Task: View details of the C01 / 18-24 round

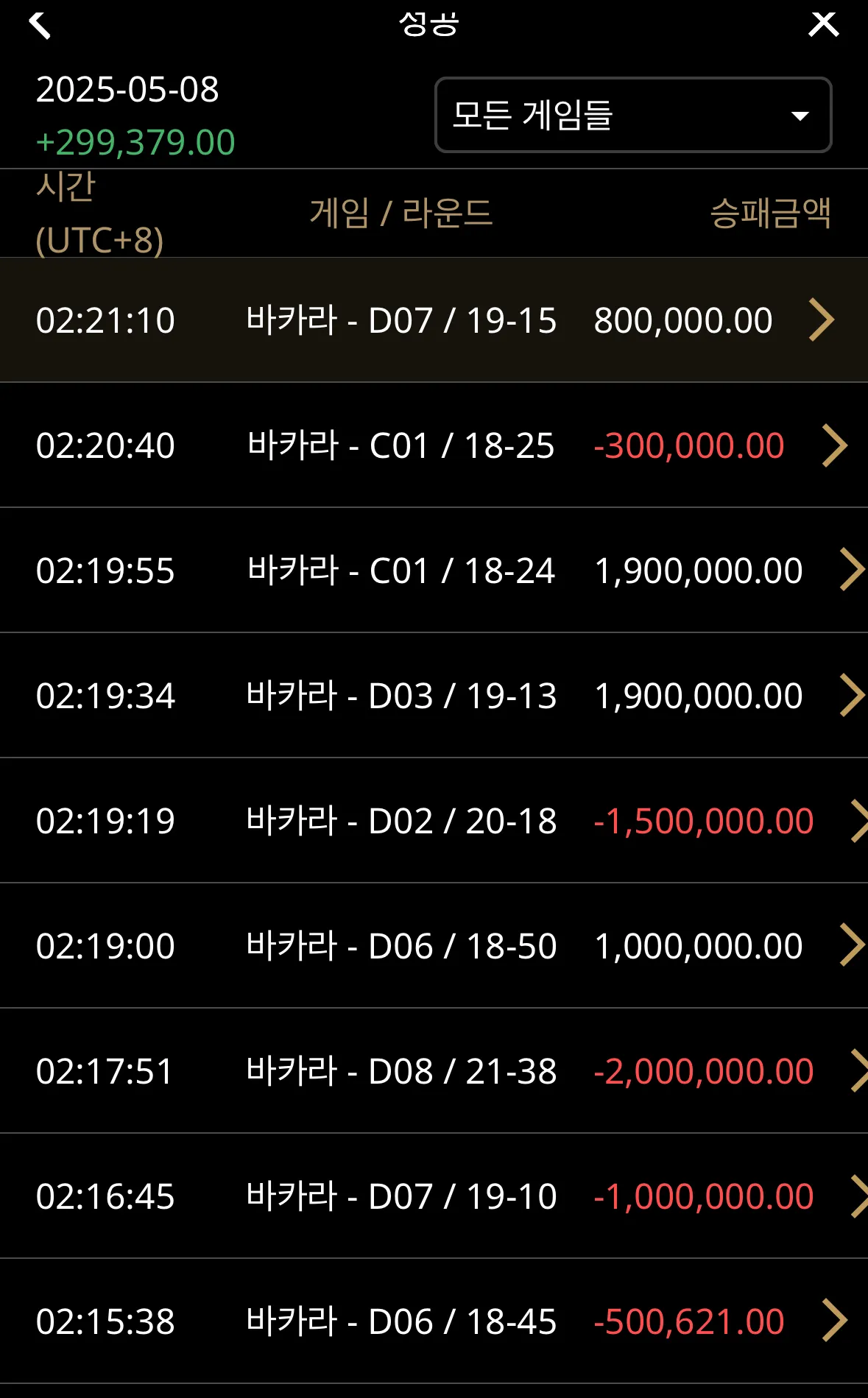Action: pos(434,571)
